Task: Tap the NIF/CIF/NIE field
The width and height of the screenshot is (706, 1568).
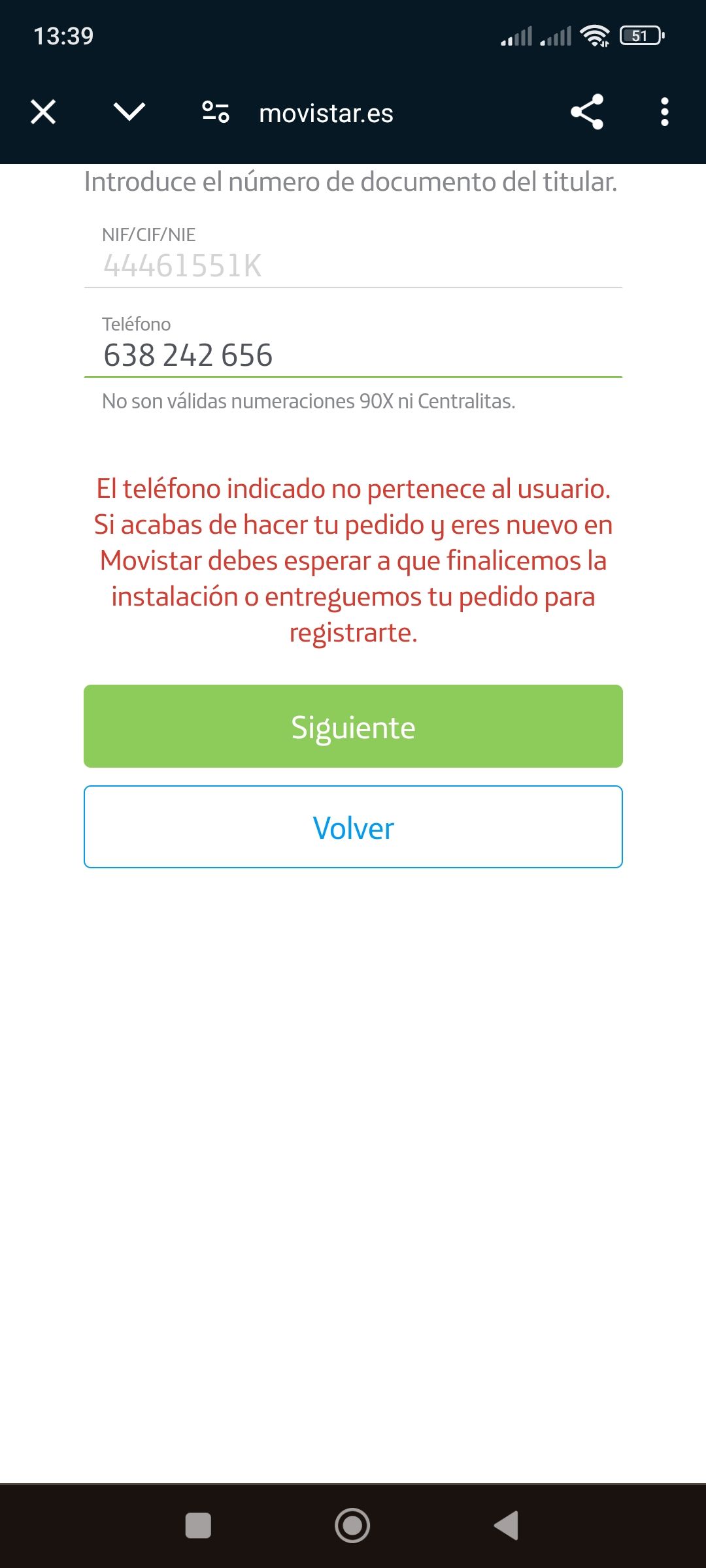Action: point(353,266)
